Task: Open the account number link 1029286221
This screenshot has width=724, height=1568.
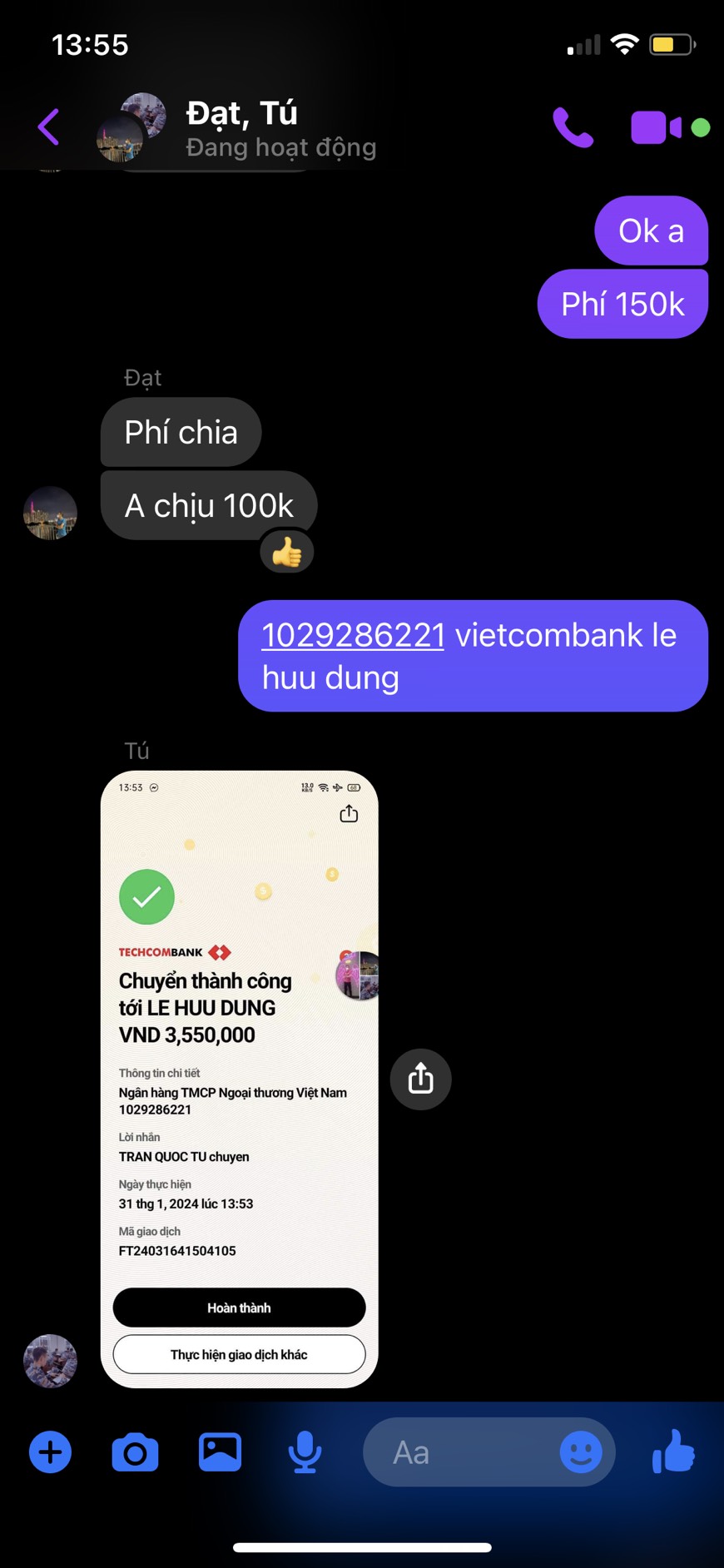Action: (353, 636)
